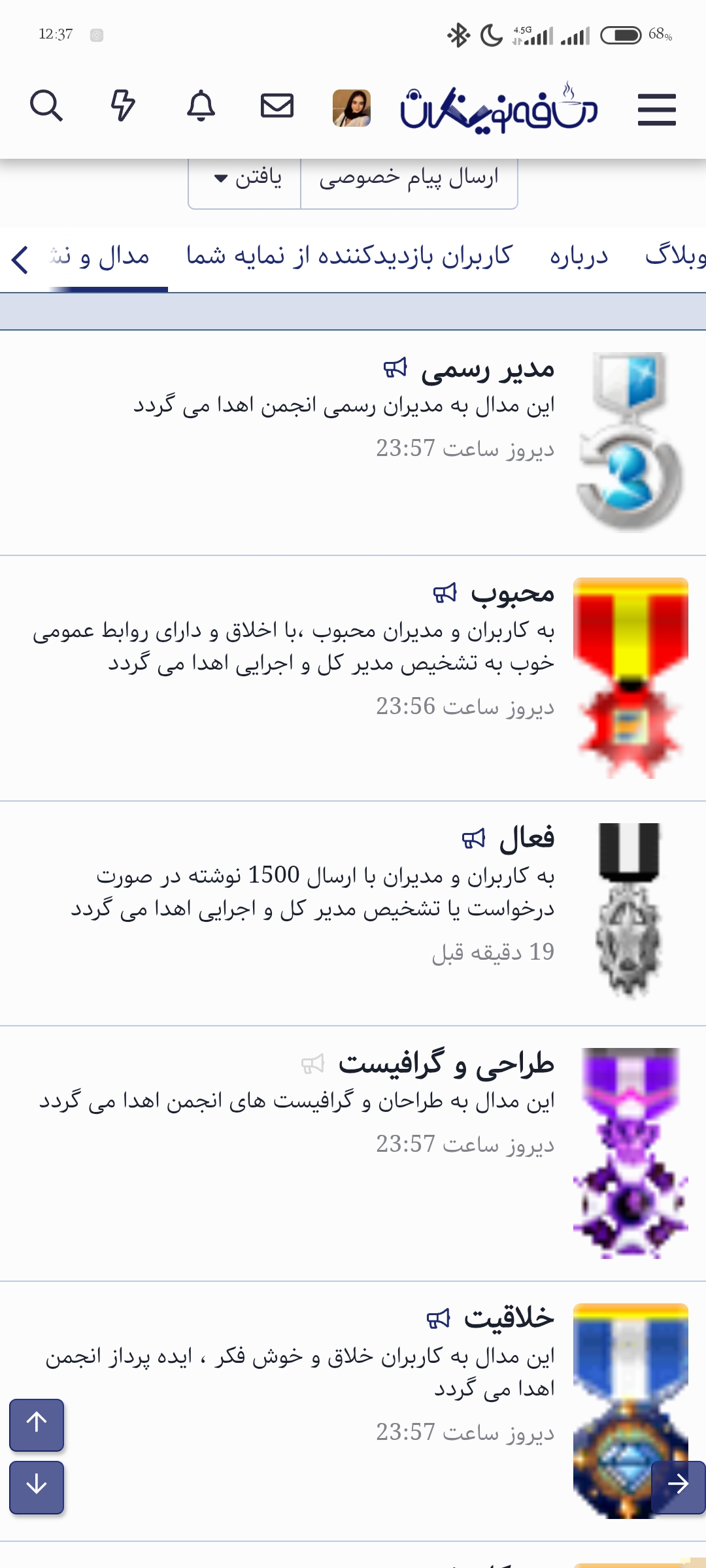The height and width of the screenshot is (1568, 706).
Task: Open the lightning bolt latest activity icon
Action: point(123,106)
